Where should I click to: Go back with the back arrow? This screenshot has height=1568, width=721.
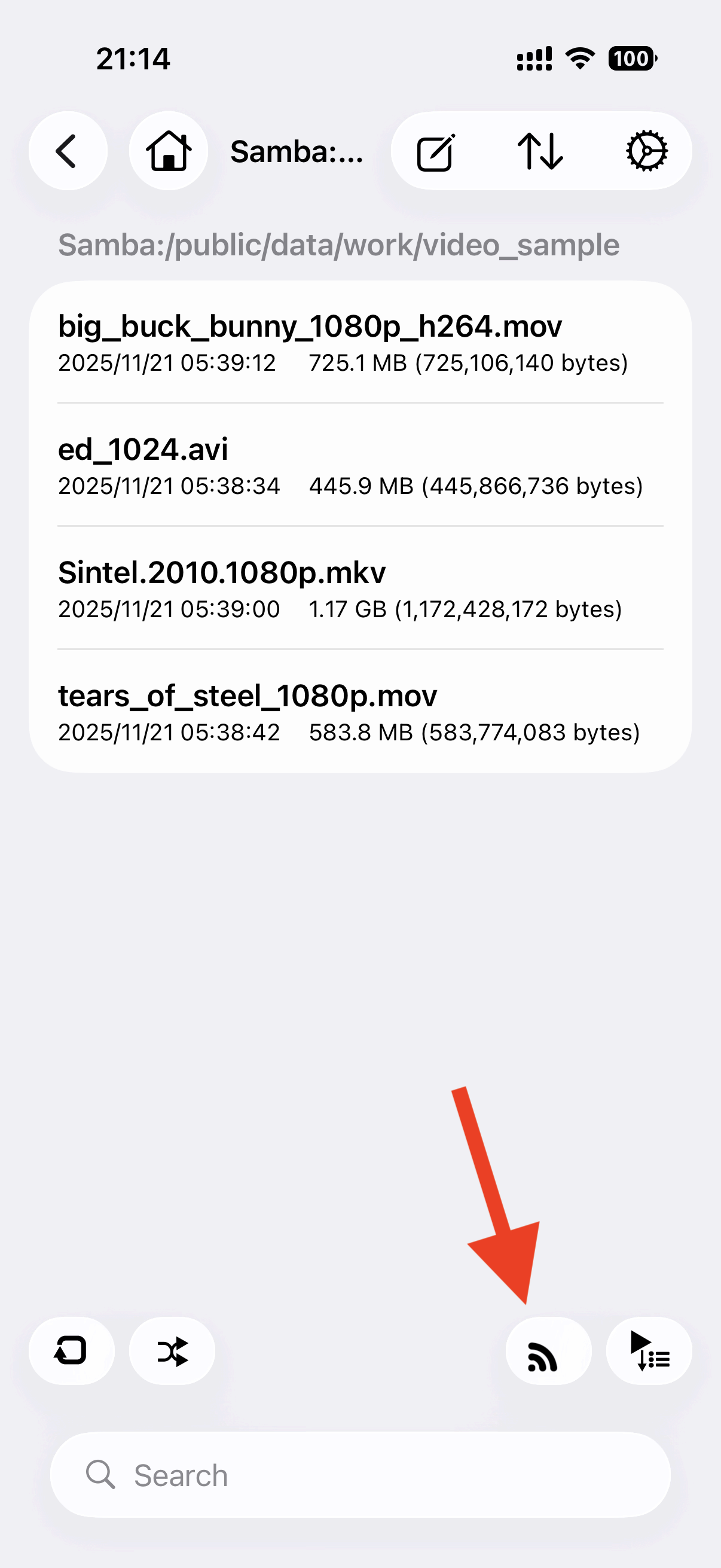point(68,151)
